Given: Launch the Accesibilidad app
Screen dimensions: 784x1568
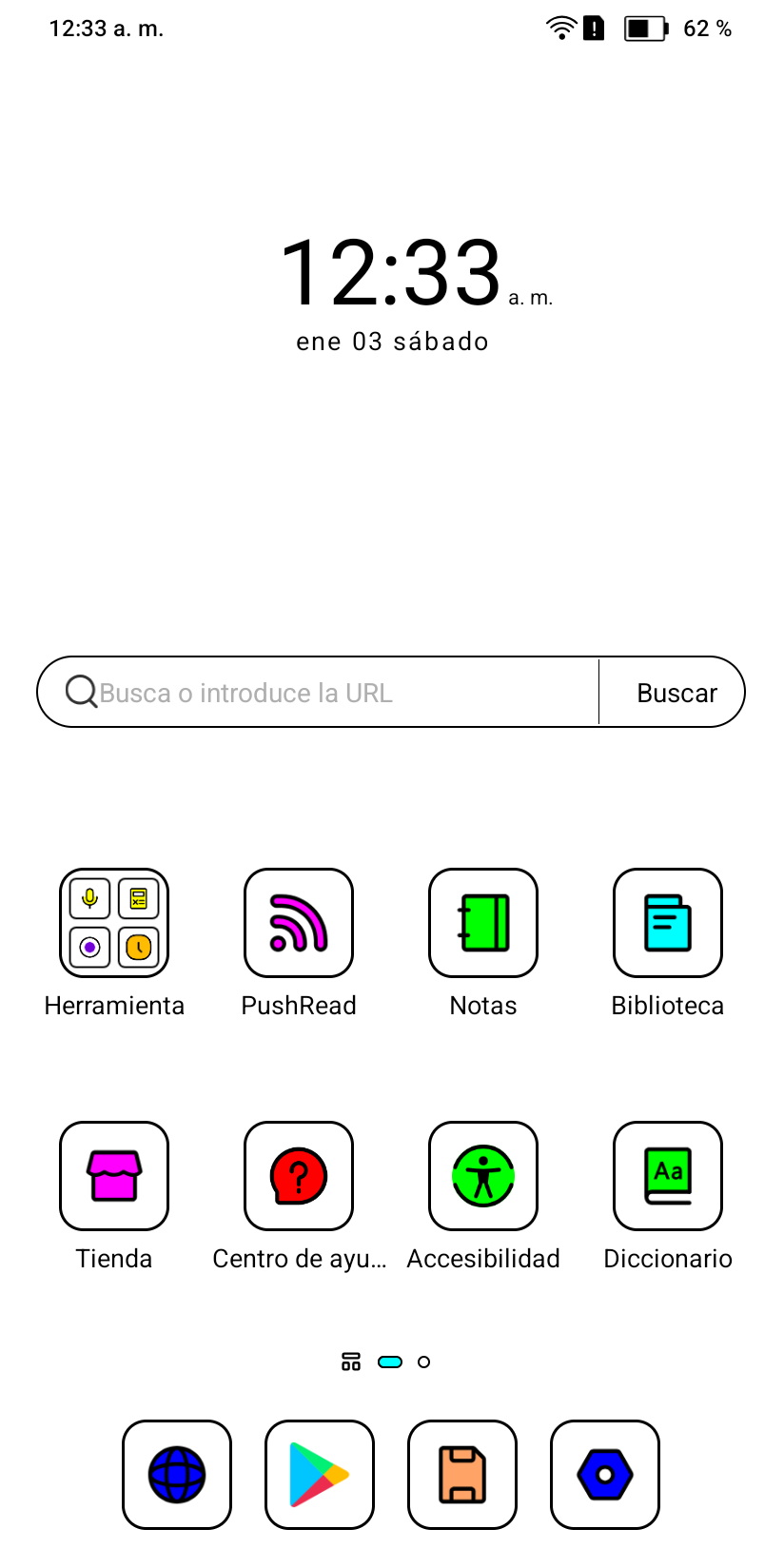Looking at the screenshot, I should coord(483,1176).
